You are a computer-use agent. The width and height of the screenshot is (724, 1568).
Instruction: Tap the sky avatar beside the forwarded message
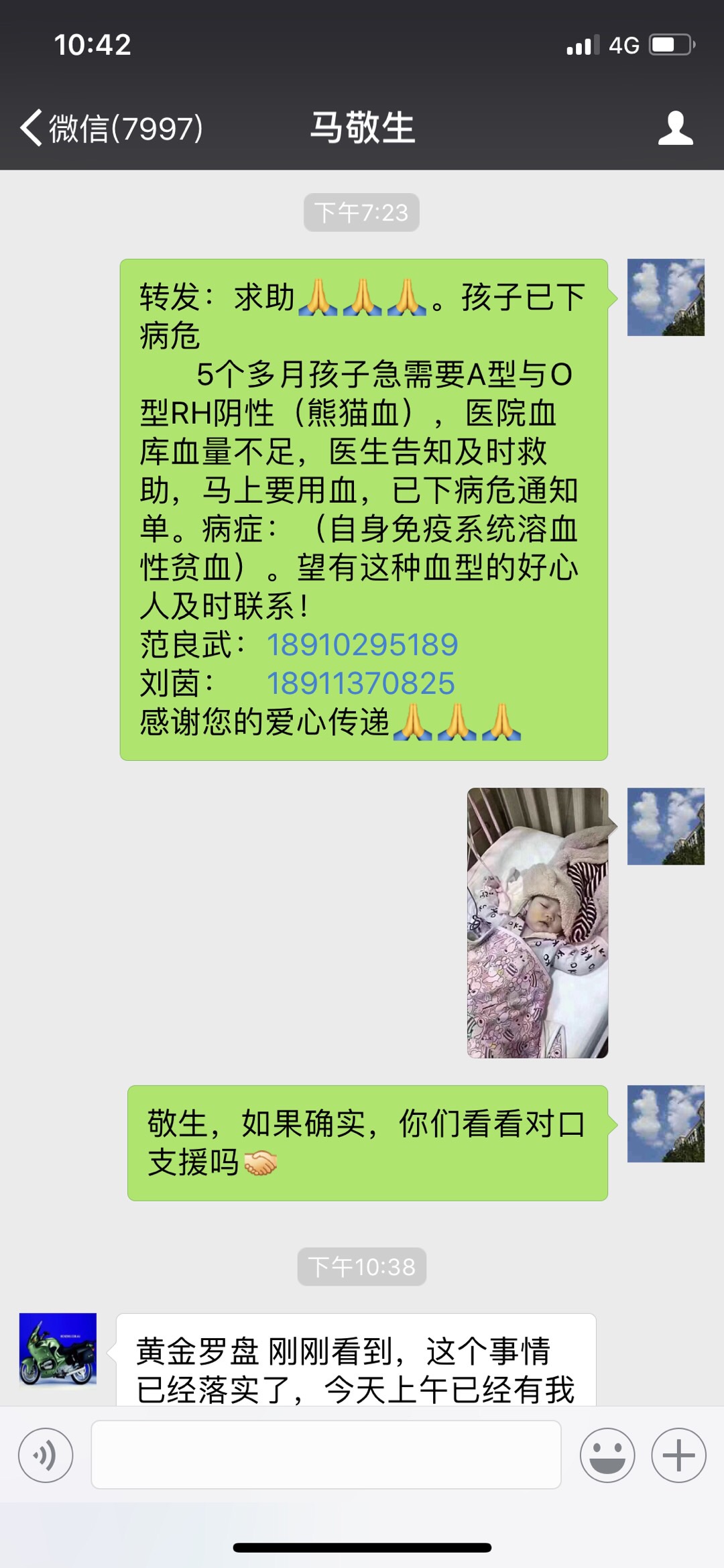click(x=666, y=298)
